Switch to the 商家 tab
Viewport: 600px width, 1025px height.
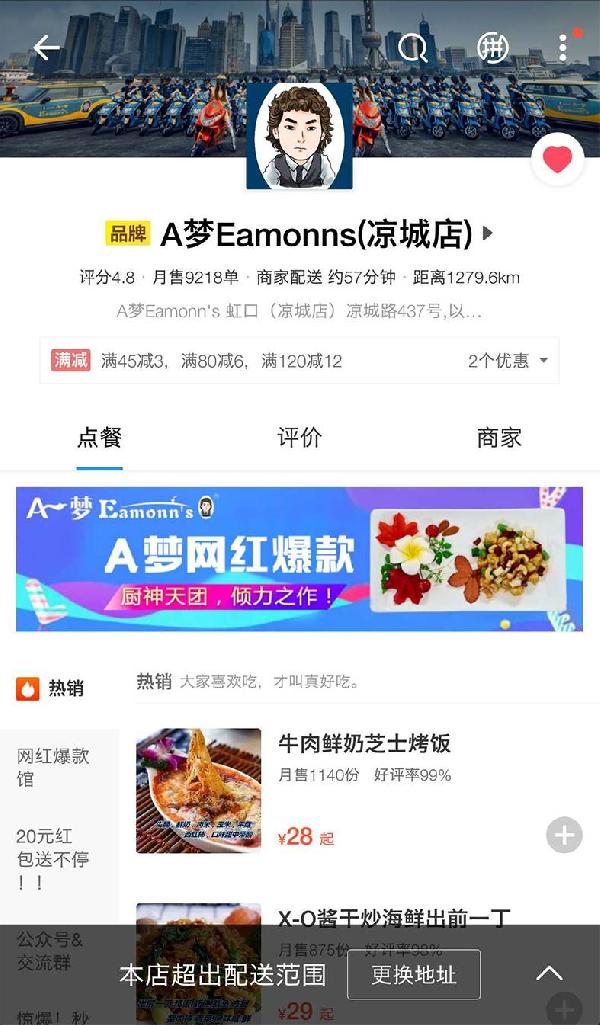coord(498,438)
